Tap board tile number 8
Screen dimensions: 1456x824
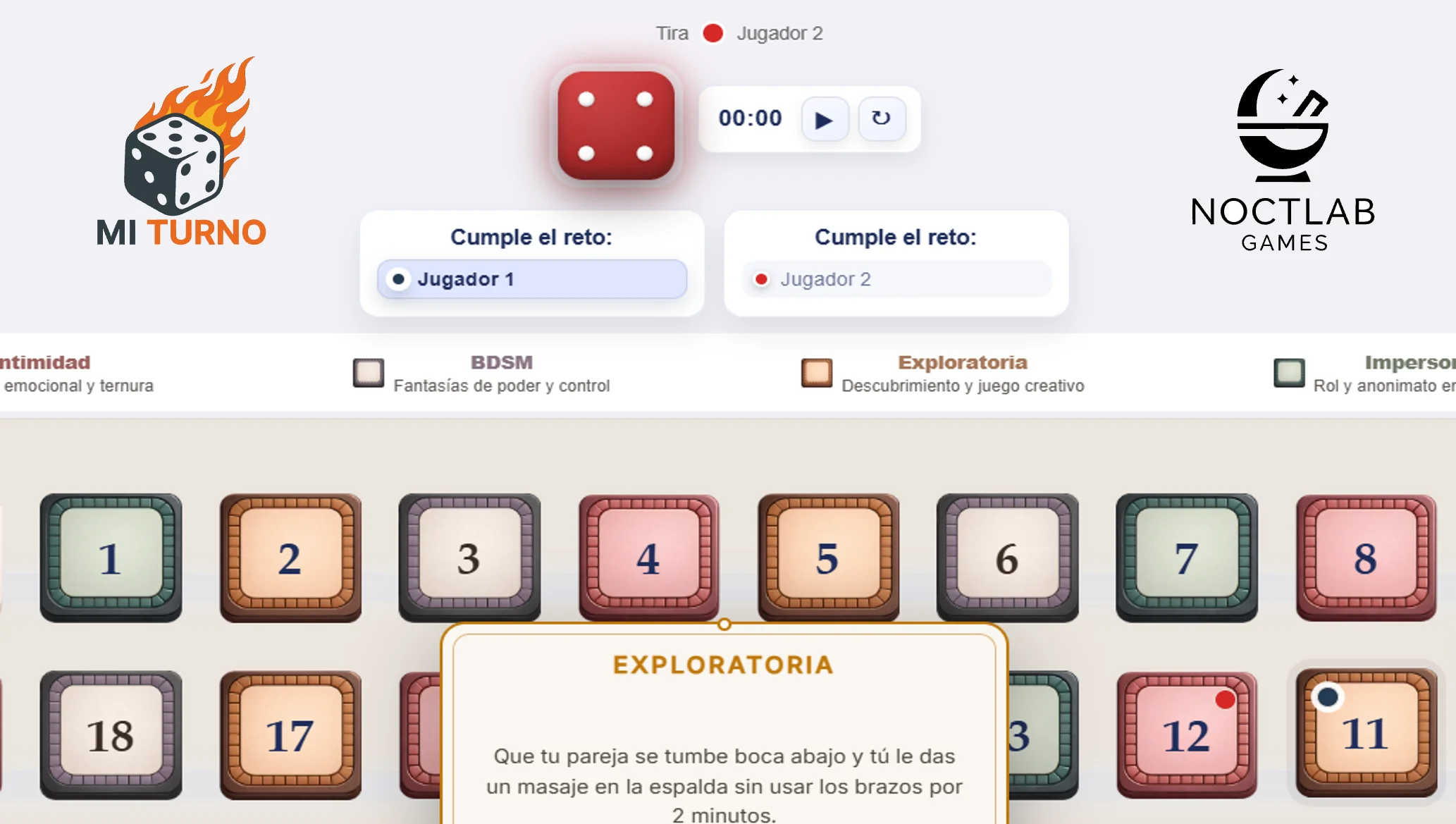click(x=1366, y=558)
